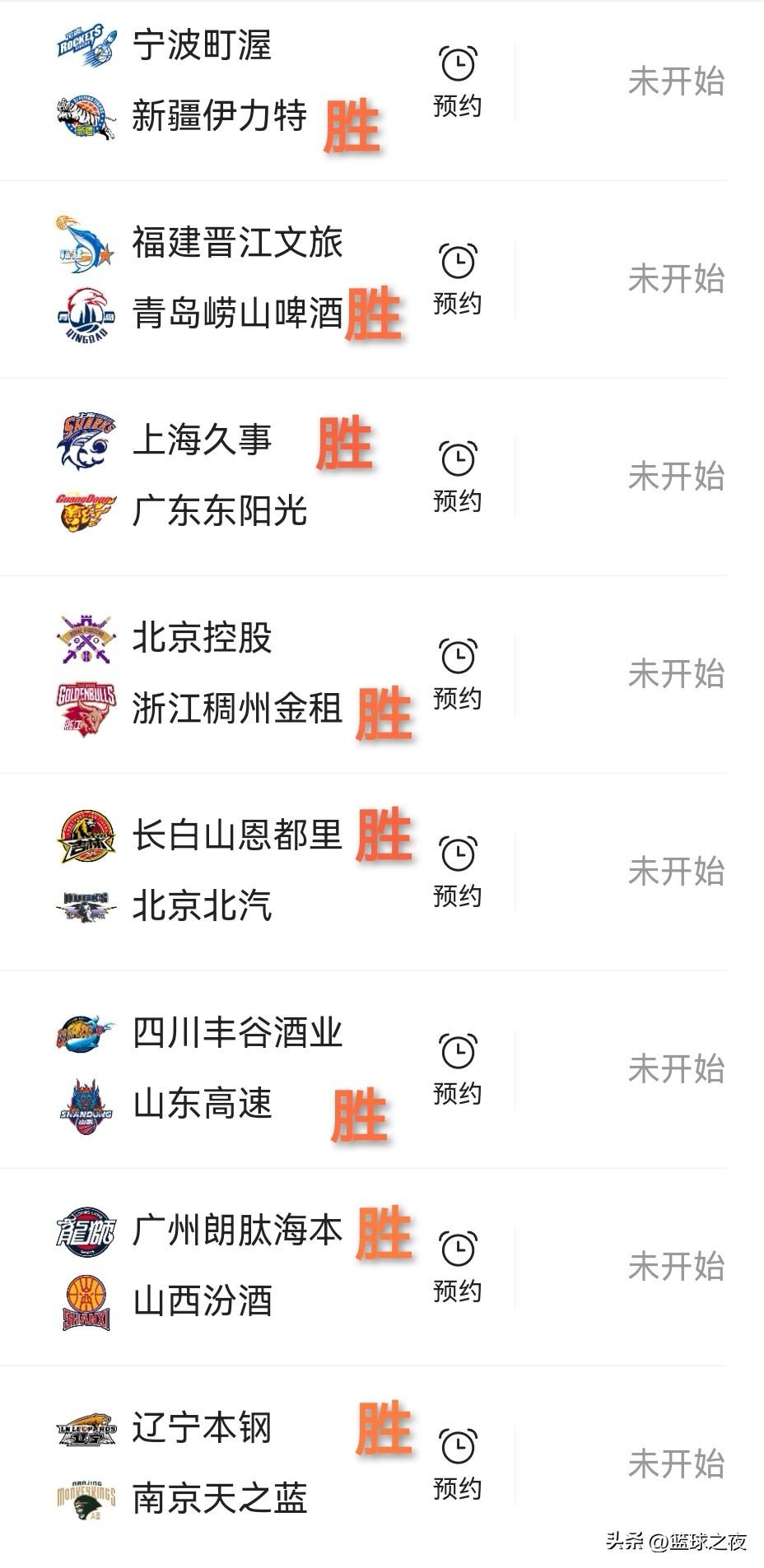
Task: Tap 预约 for the 宁波町渥 match
Action: tap(458, 107)
